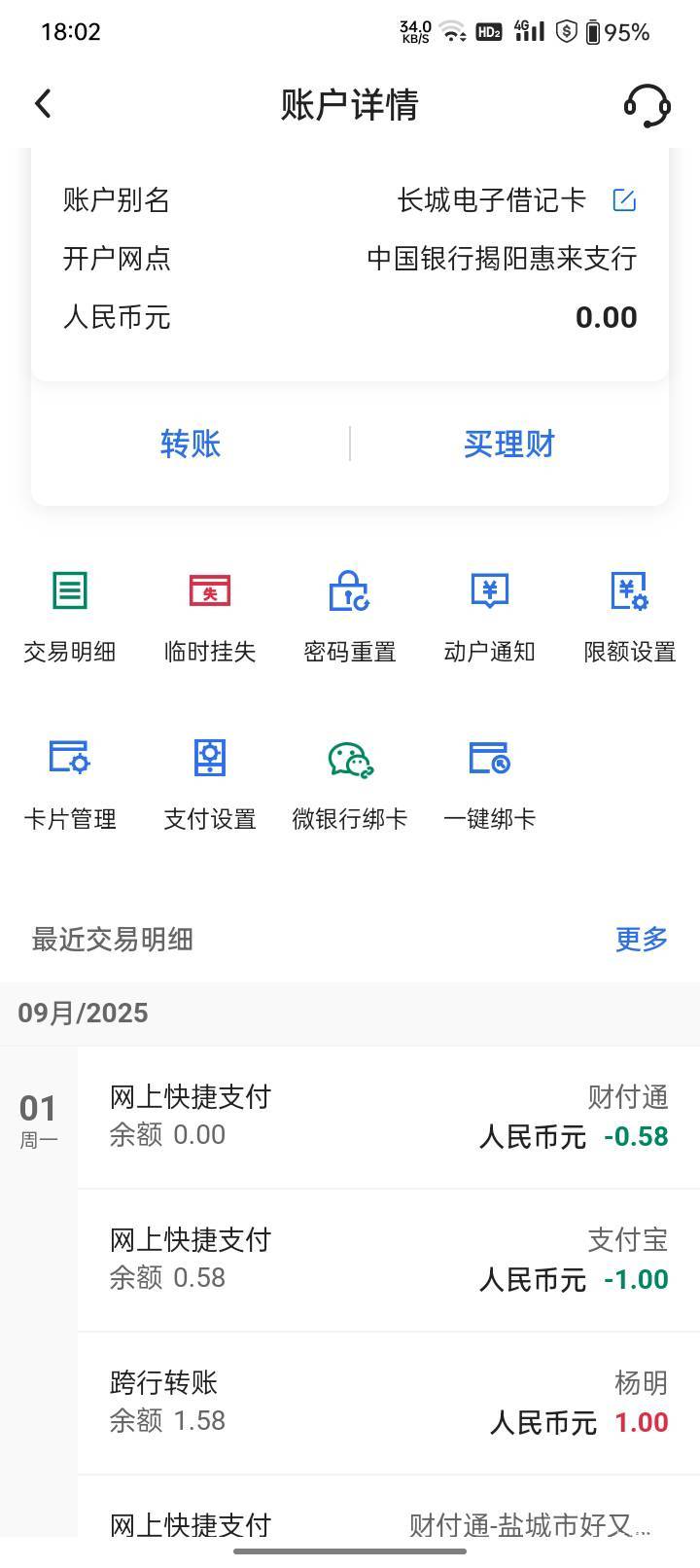
Task: Select 临时挂失 temporary loss report
Action: [x=210, y=615]
